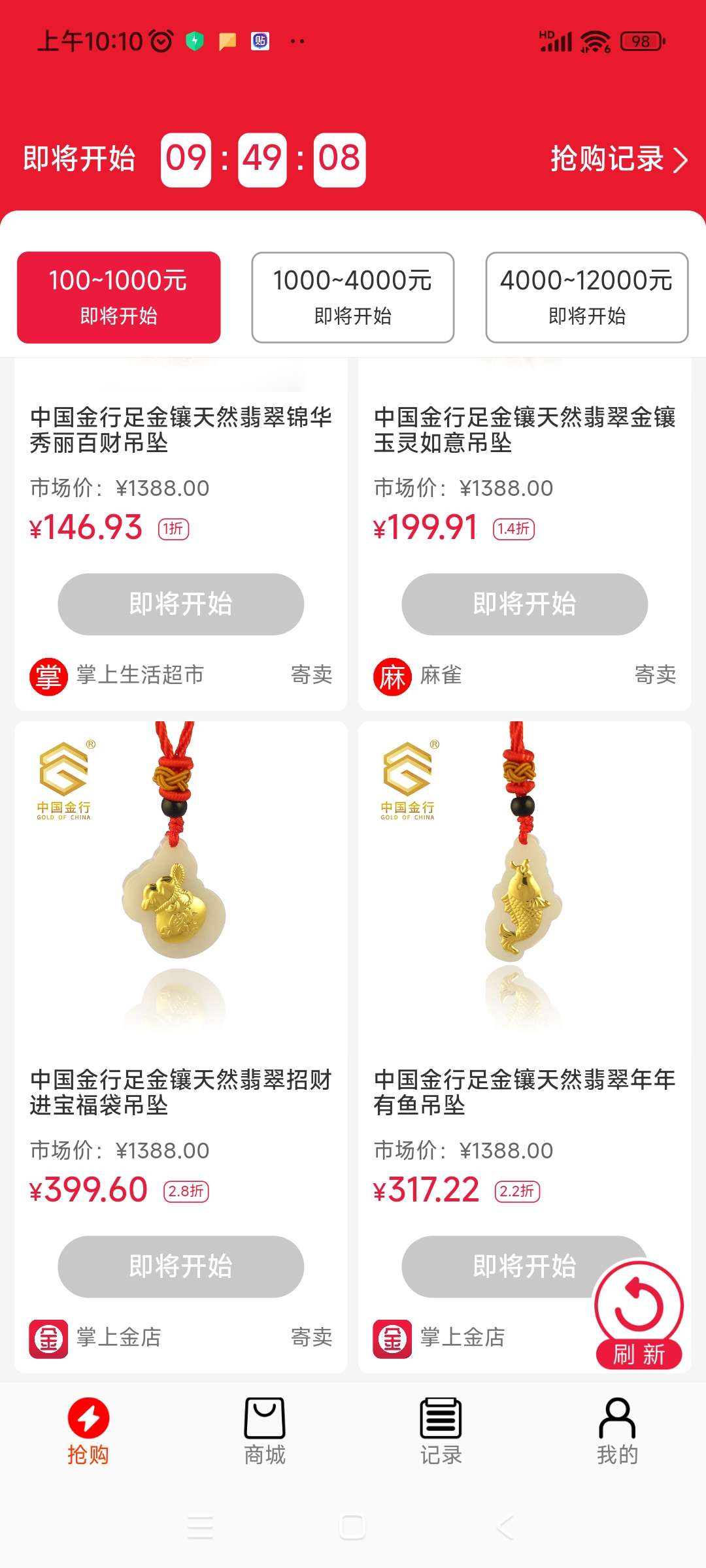Switch to the 1000~4000元 price range

353,297
